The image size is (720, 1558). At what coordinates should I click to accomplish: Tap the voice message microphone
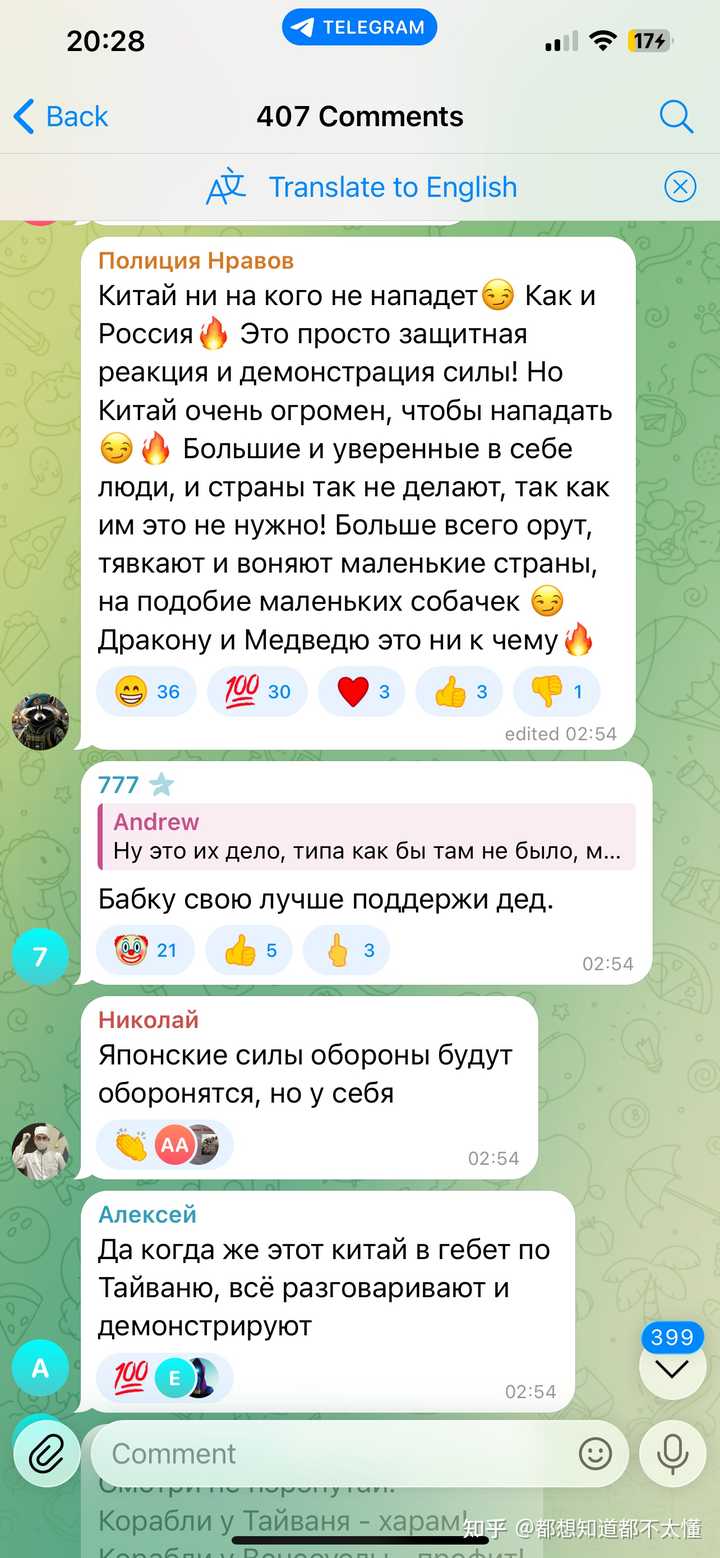pos(672,1454)
